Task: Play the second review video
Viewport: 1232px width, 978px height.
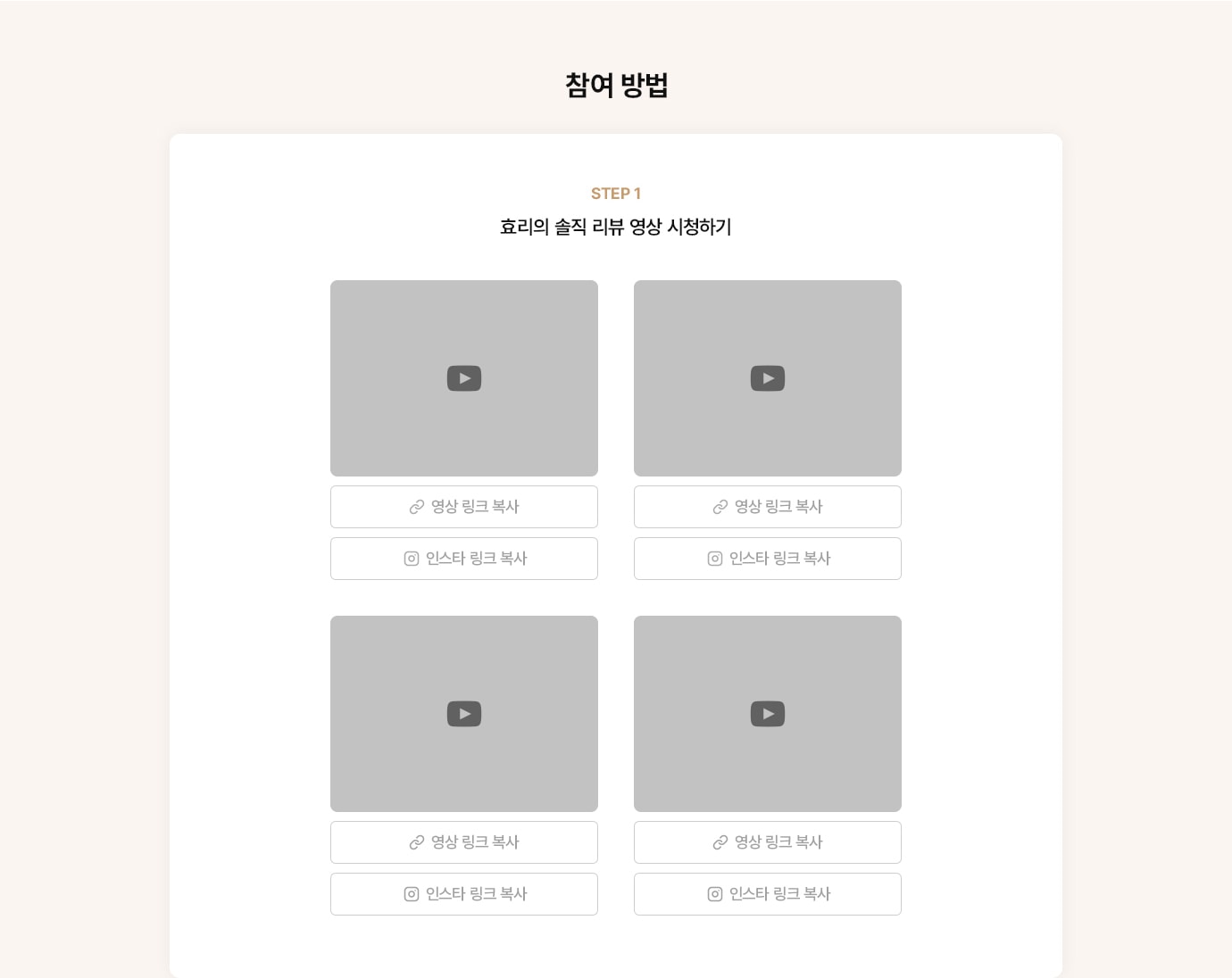Action: [x=768, y=378]
